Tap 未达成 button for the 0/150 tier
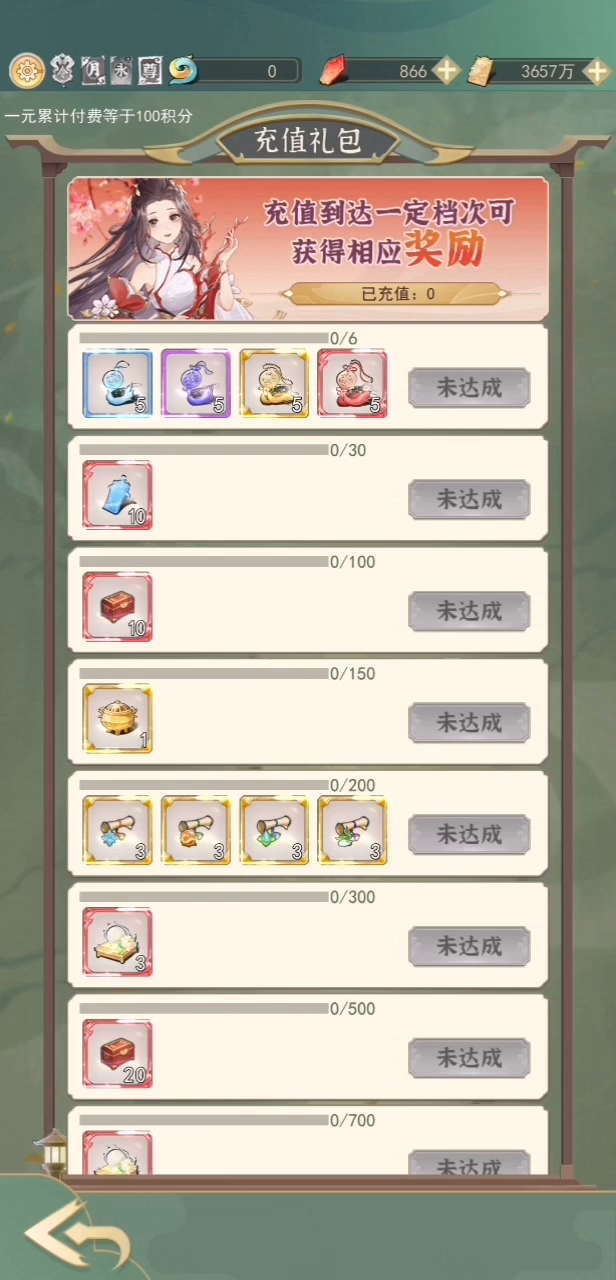The width and height of the screenshot is (616, 1280). coord(469,722)
